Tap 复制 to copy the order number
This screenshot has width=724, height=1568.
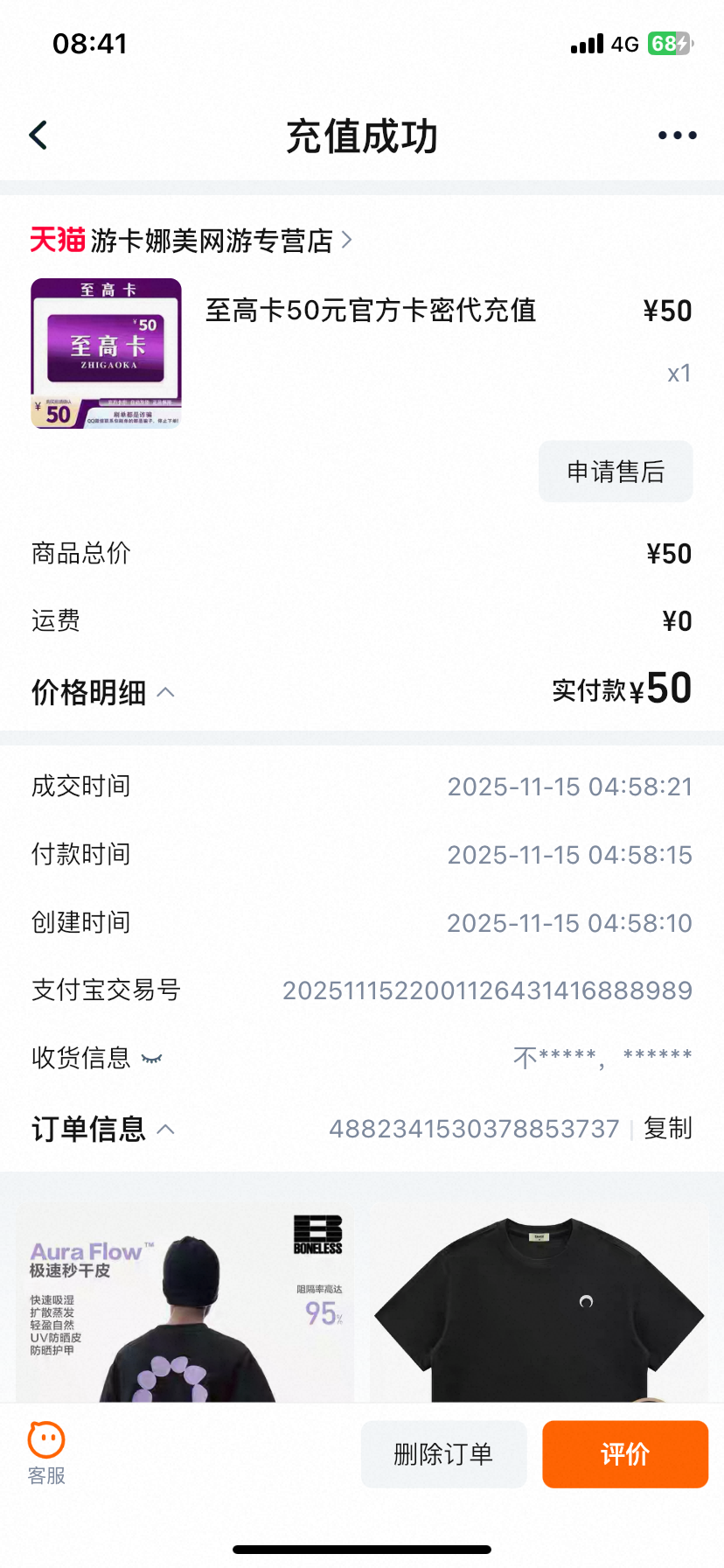click(x=667, y=1130)
